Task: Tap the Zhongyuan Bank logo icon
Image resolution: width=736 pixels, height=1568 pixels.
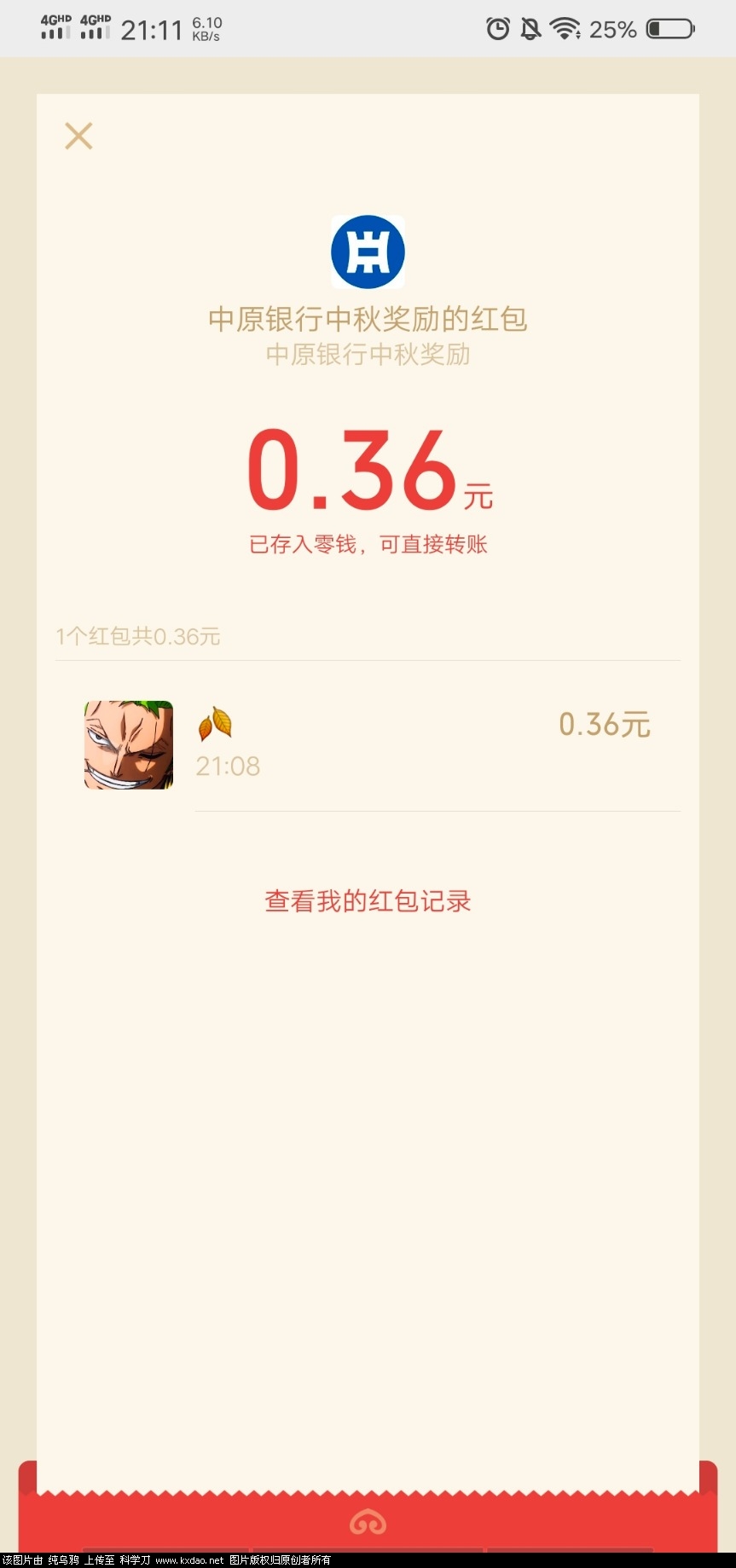Action: (x=368, y=251)
